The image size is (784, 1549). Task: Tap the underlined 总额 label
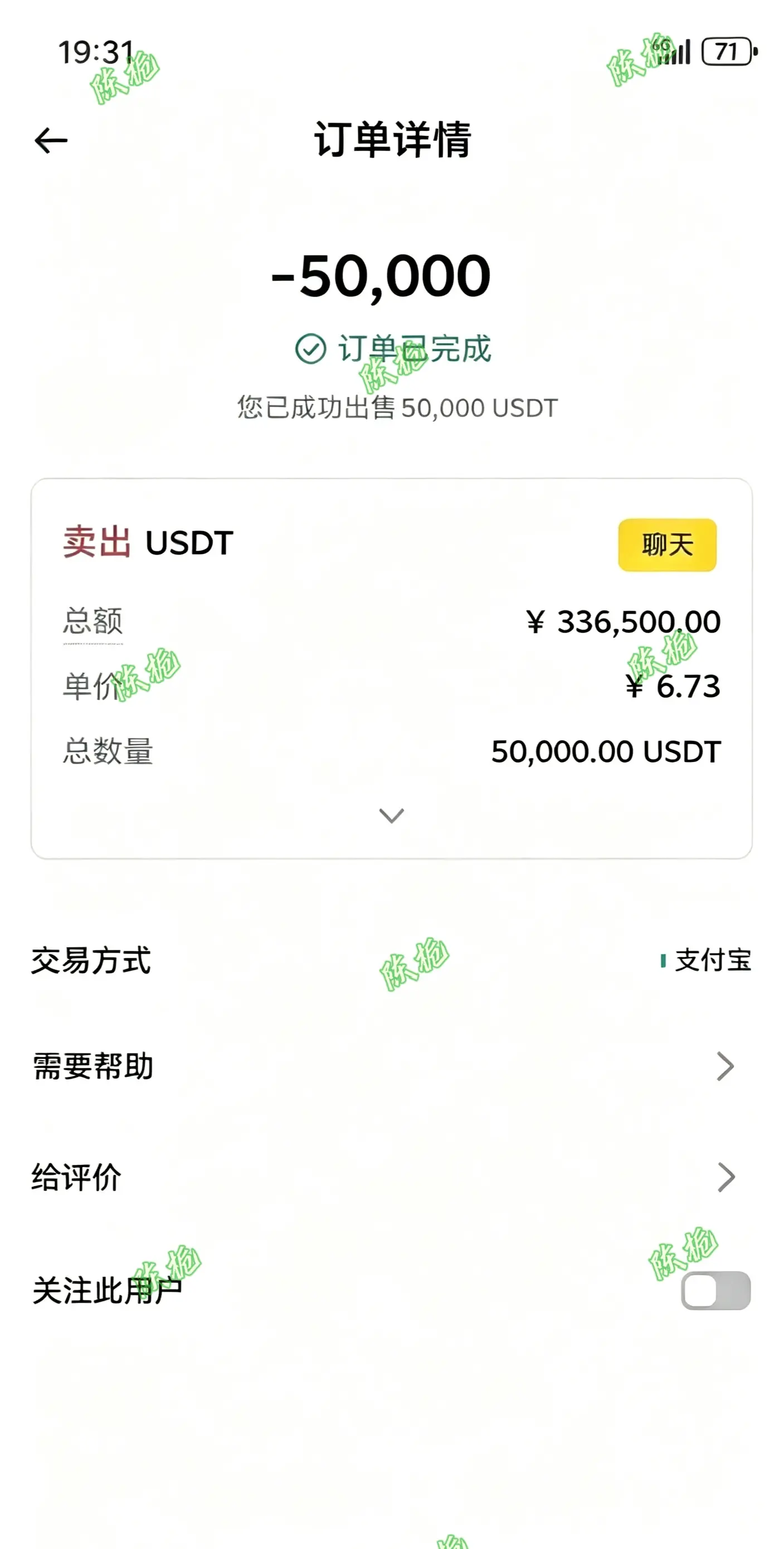93,621
